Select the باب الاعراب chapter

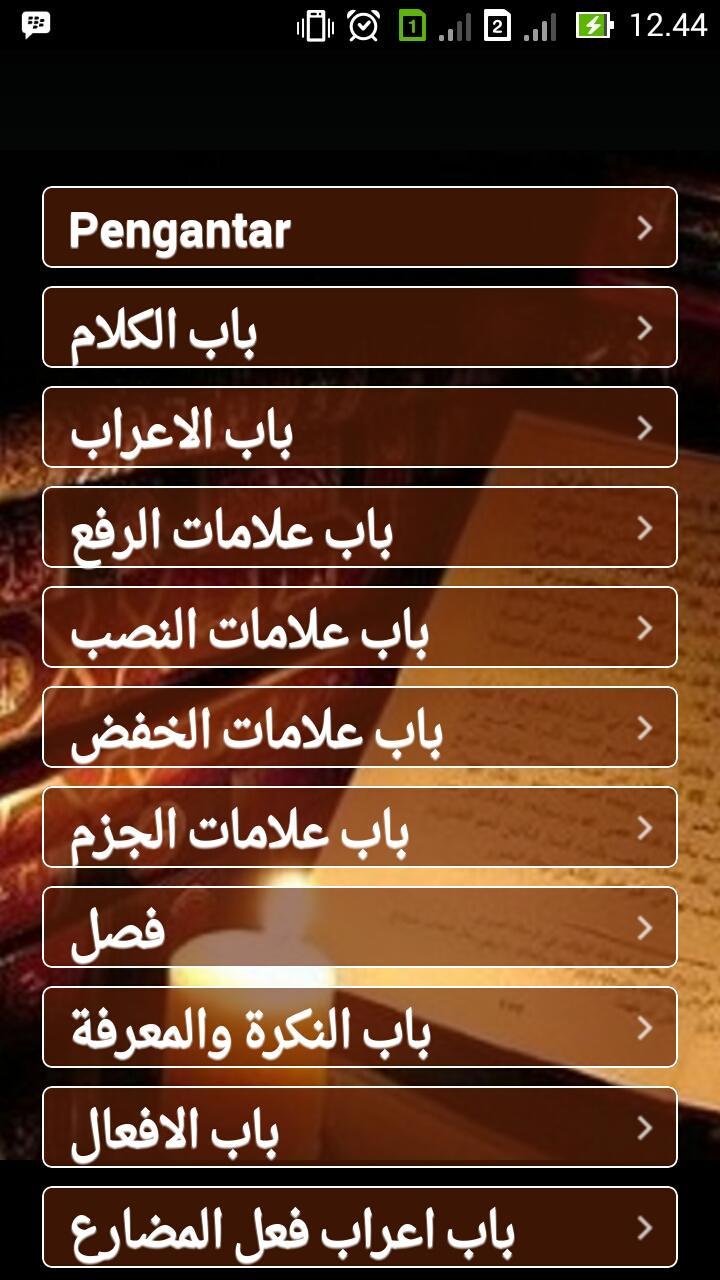tap(360, 428)
